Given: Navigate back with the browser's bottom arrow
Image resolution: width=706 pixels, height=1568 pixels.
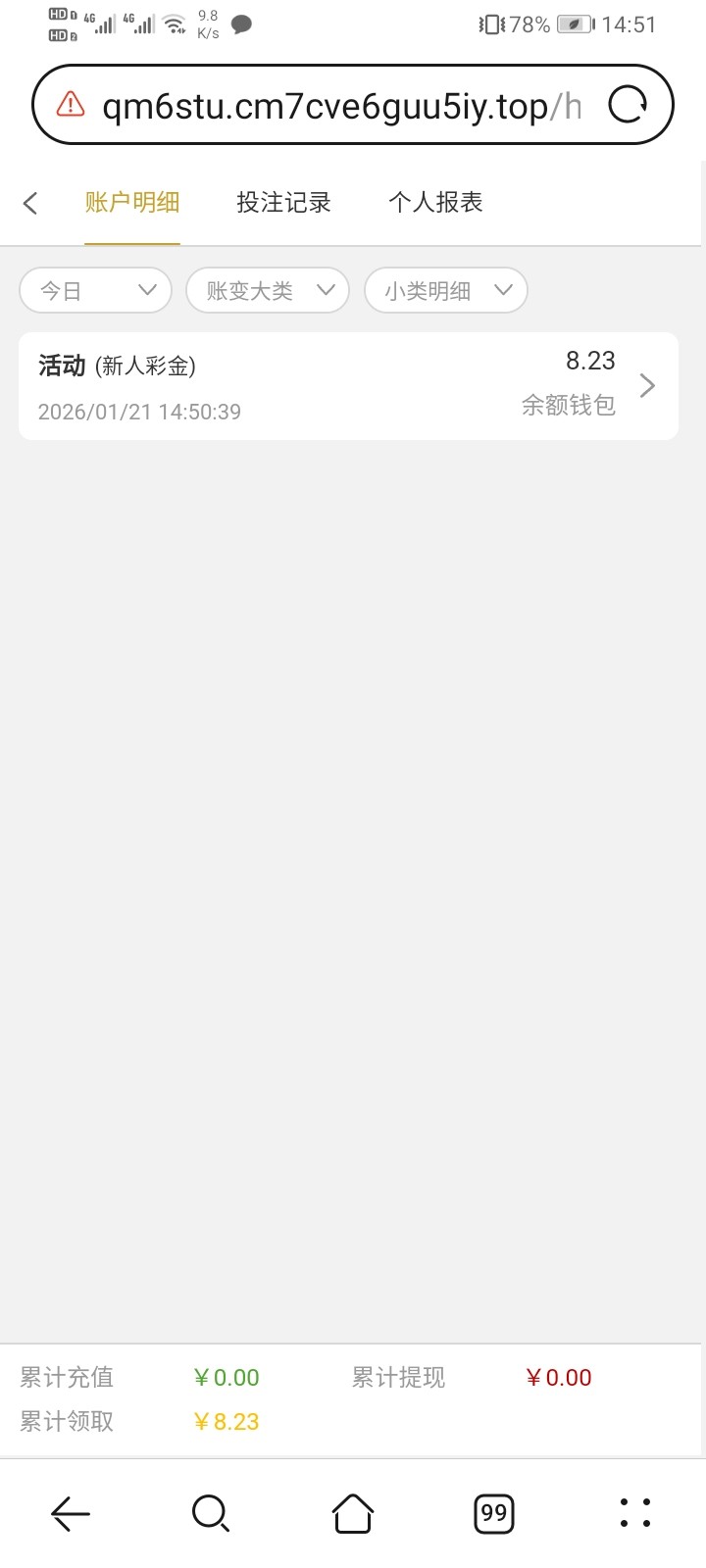Looking at the screenshot, I should (x=71, y=1513).
